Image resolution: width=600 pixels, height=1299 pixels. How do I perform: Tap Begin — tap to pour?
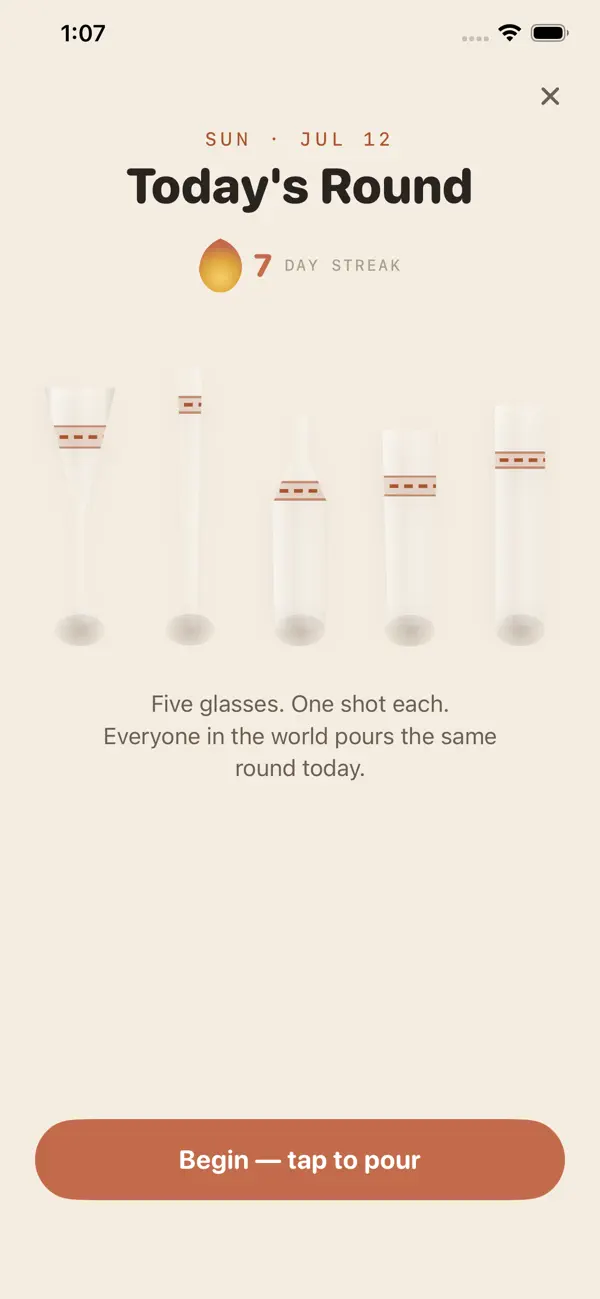coord(300,1160)
